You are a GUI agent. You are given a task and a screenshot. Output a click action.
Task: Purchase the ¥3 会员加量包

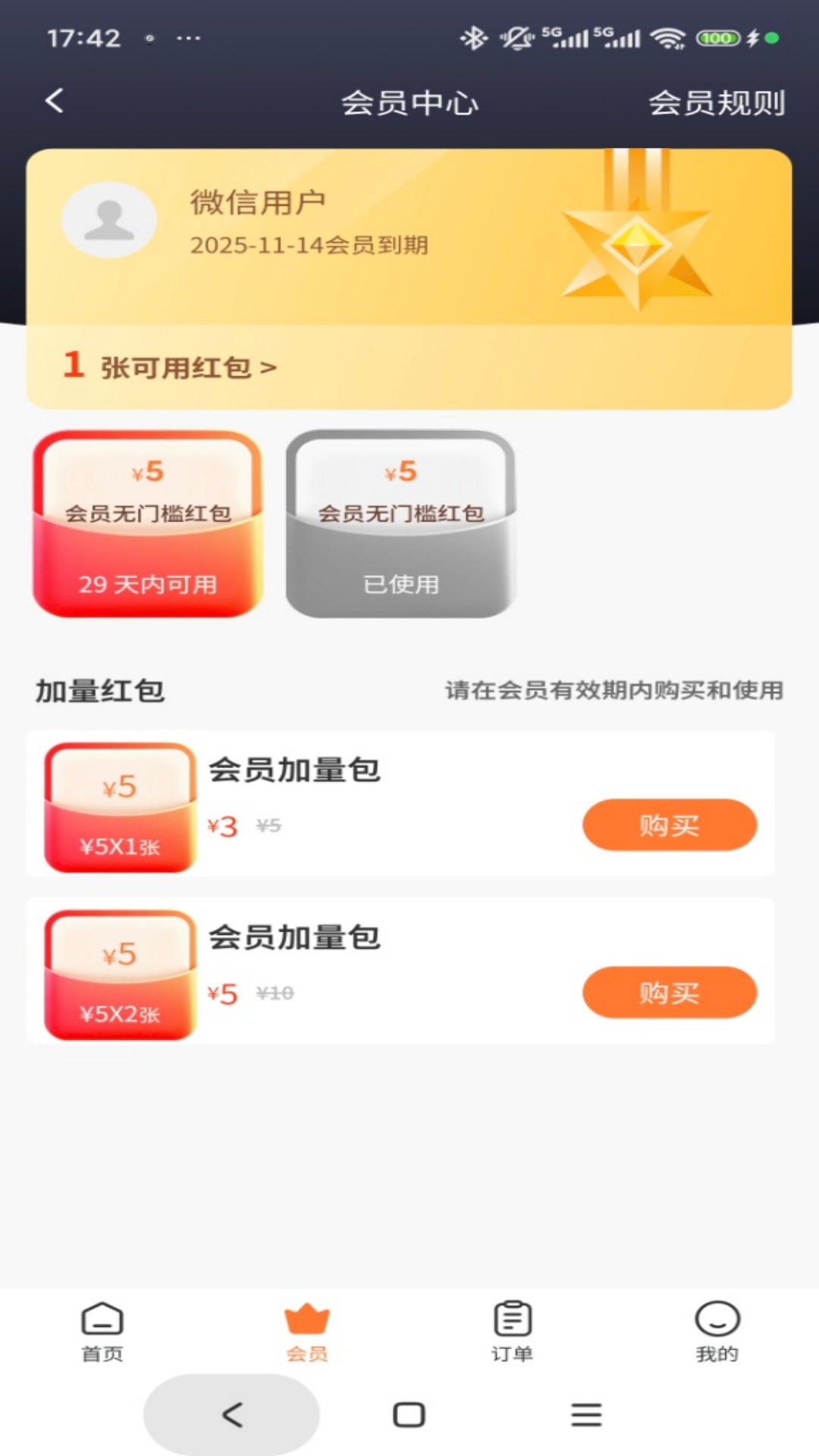pos(670,825)
